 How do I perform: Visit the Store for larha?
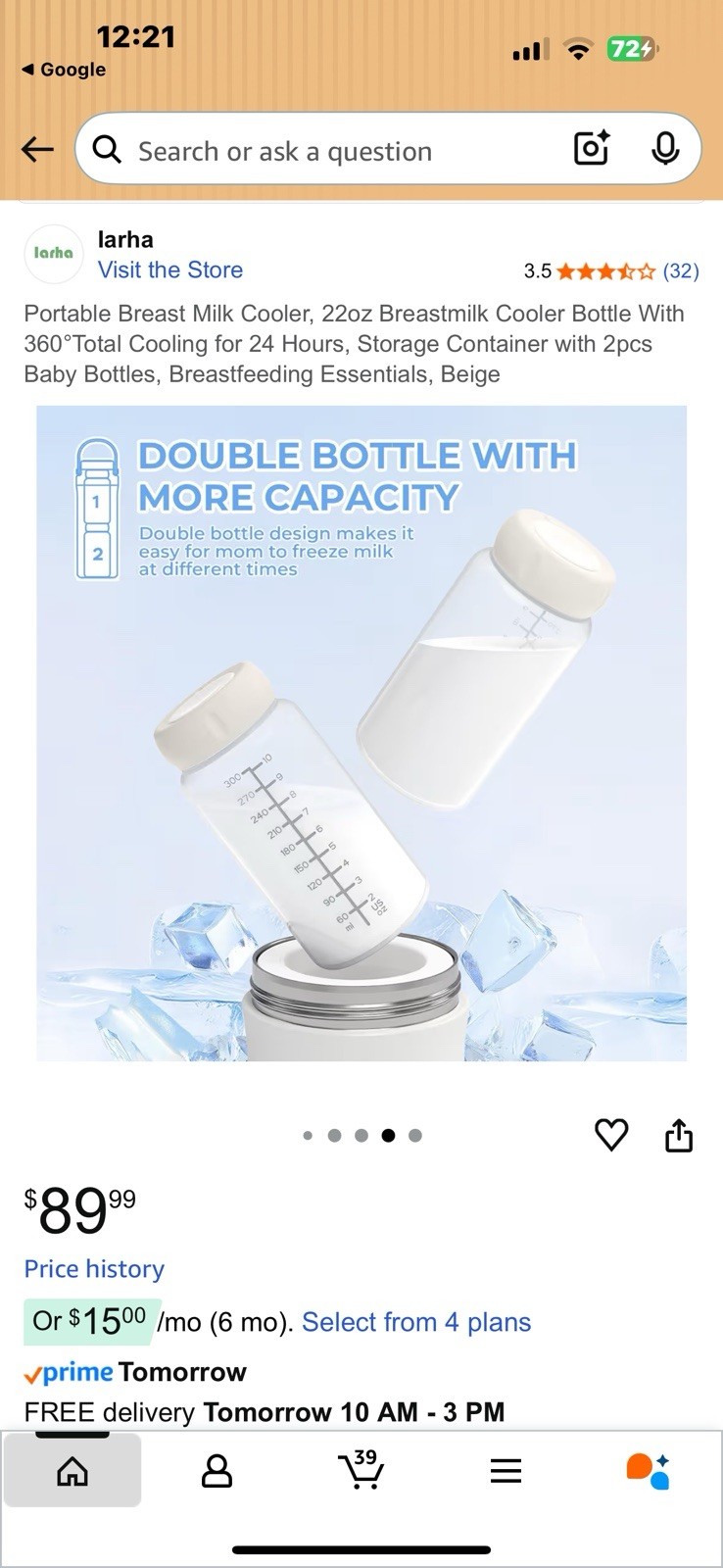170,269
